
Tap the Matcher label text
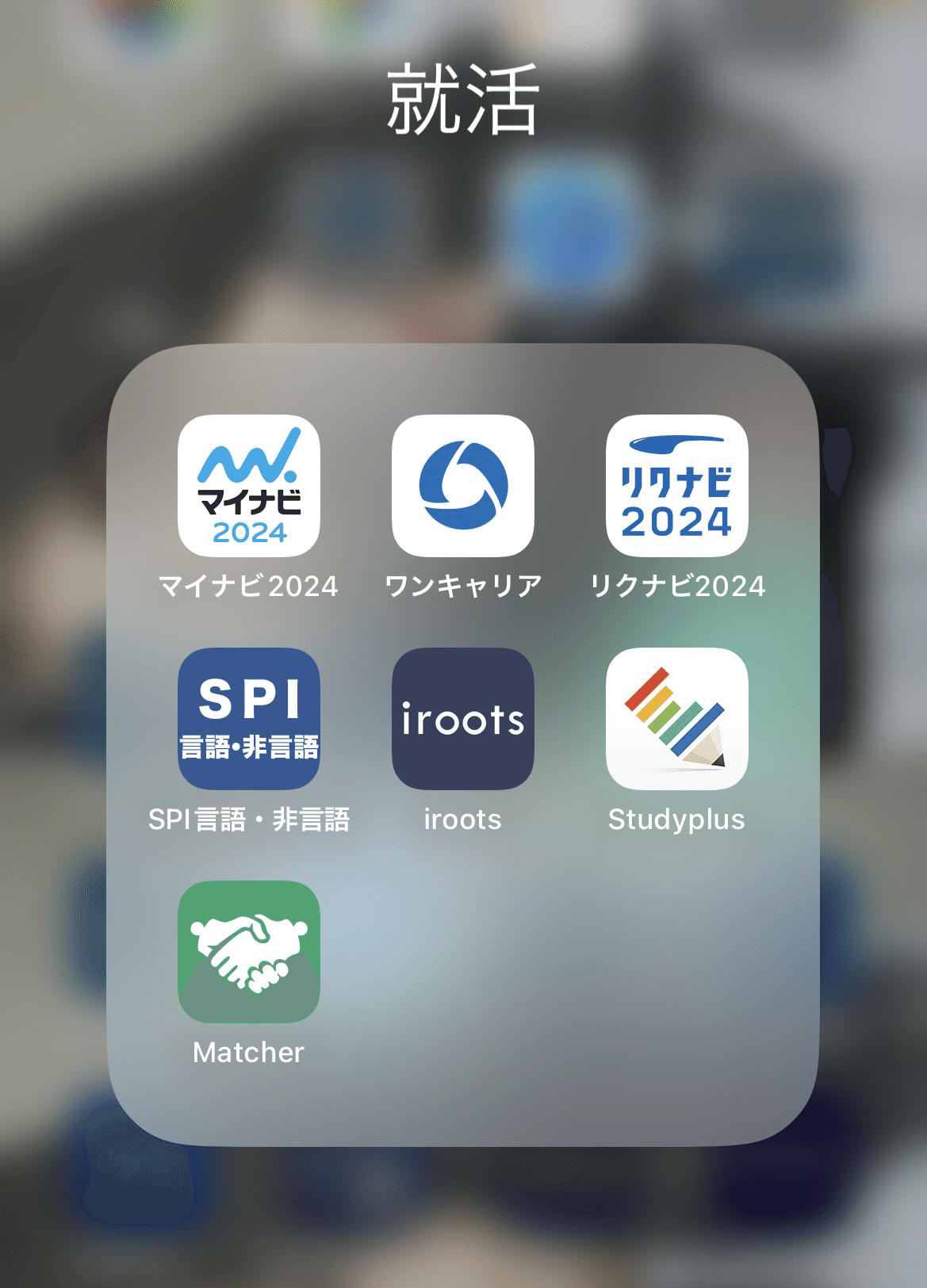pyautogui.click(x=249, y=1054)
